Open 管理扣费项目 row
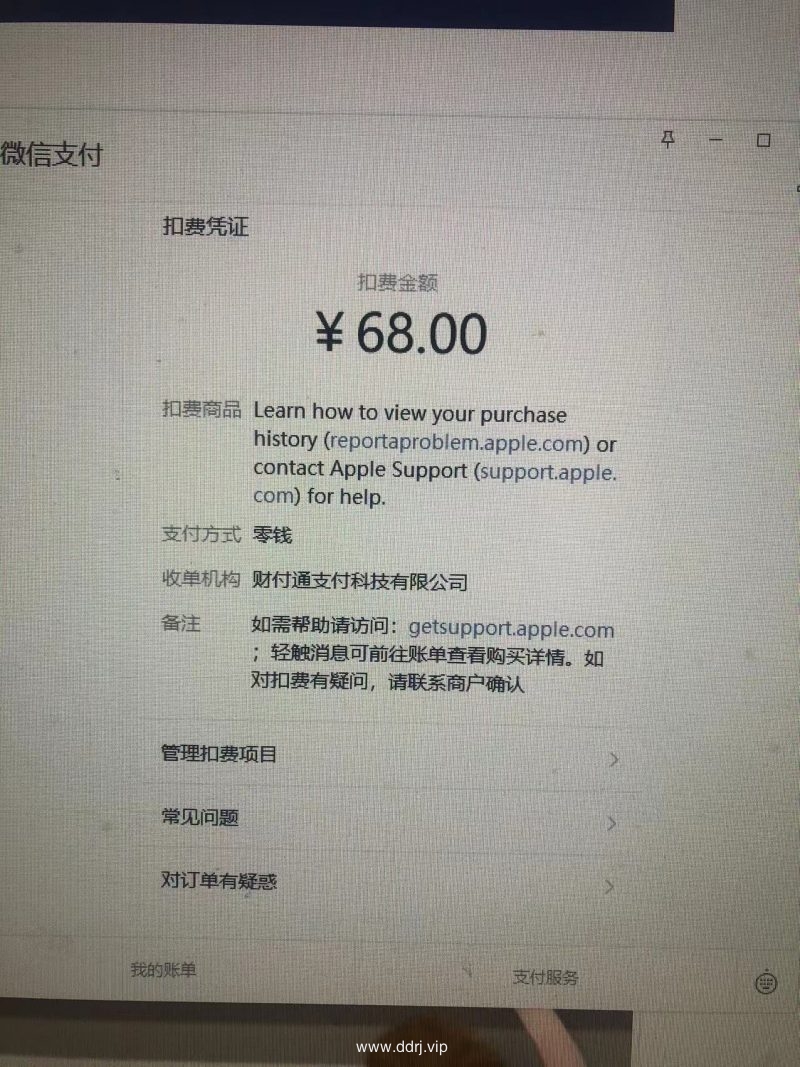Image resolution: width=800 pixels, height=1067 pixels. tap(390, 755)
